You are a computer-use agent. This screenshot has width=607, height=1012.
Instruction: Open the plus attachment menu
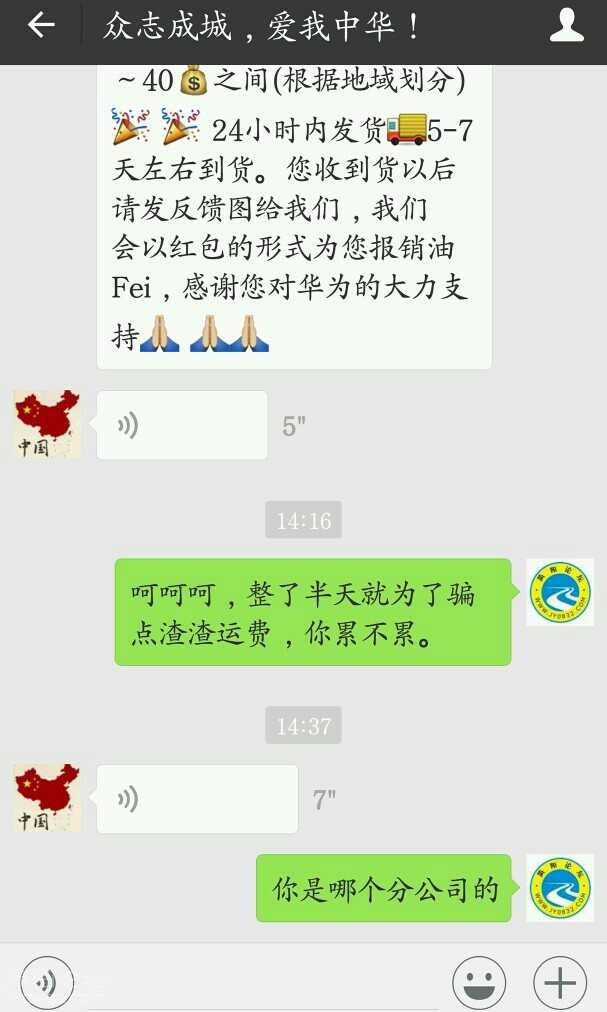coord(559,983)
